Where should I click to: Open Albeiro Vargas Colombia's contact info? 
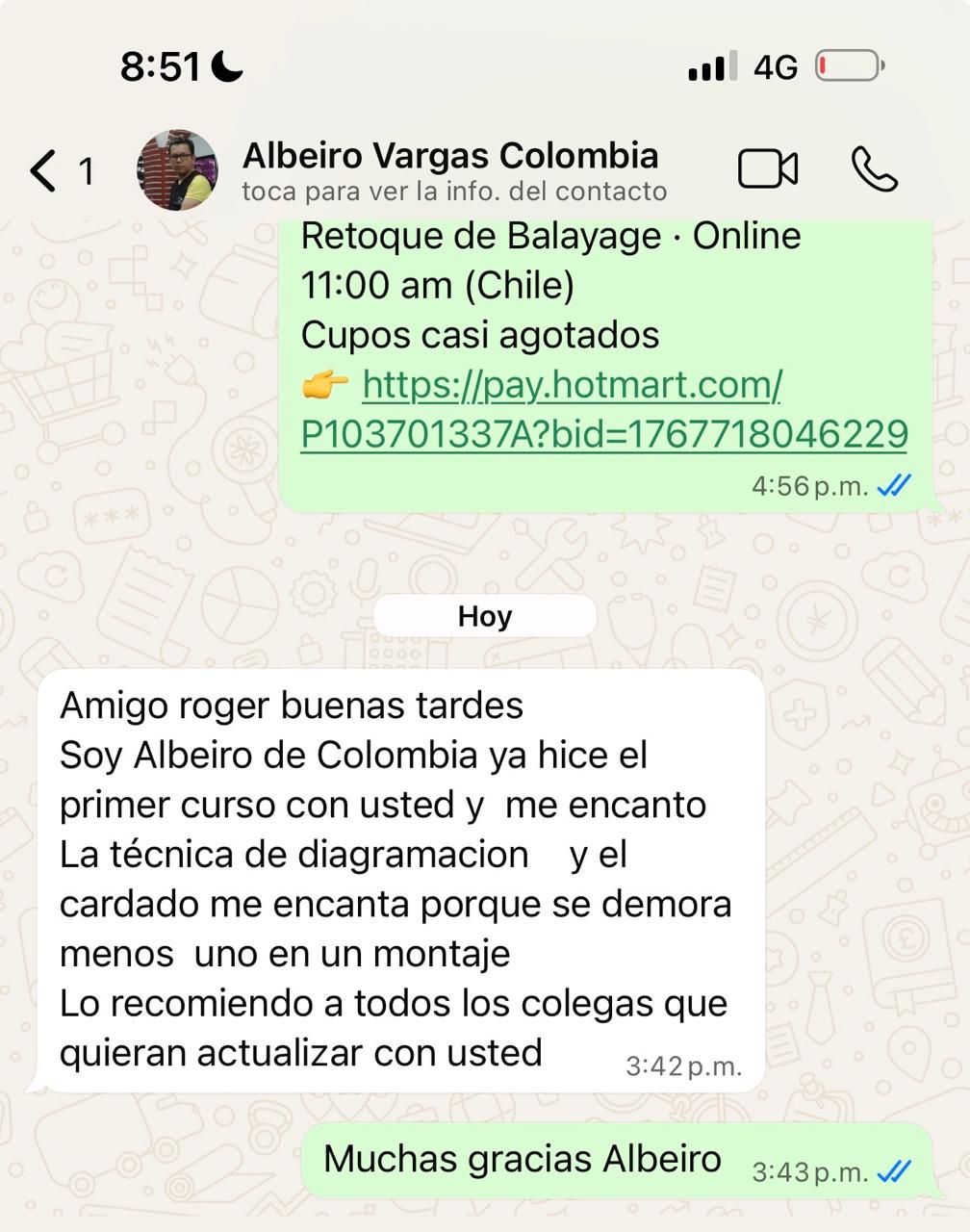tap(452, 170)
